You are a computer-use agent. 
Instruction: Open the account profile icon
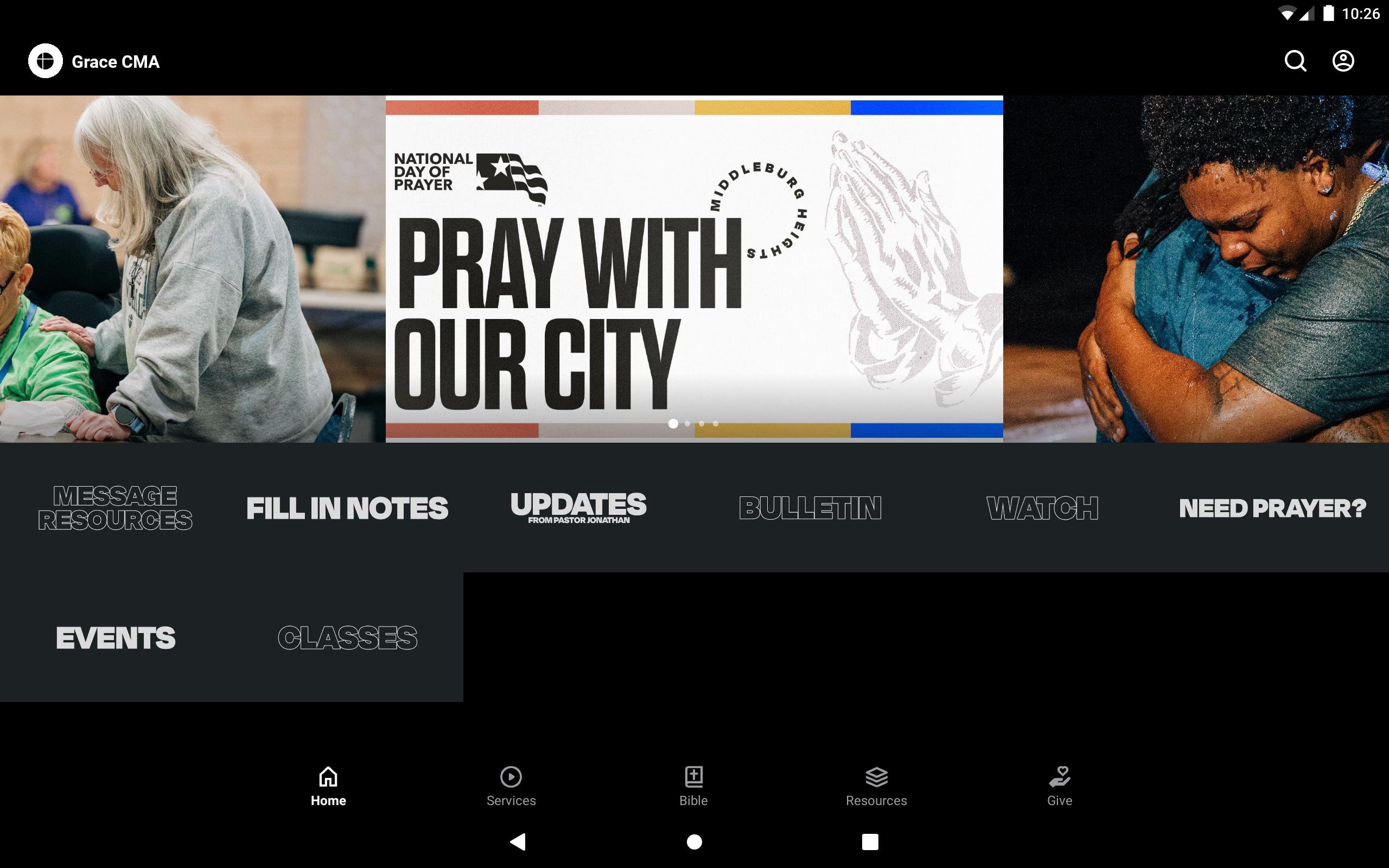coord(1342,61)
